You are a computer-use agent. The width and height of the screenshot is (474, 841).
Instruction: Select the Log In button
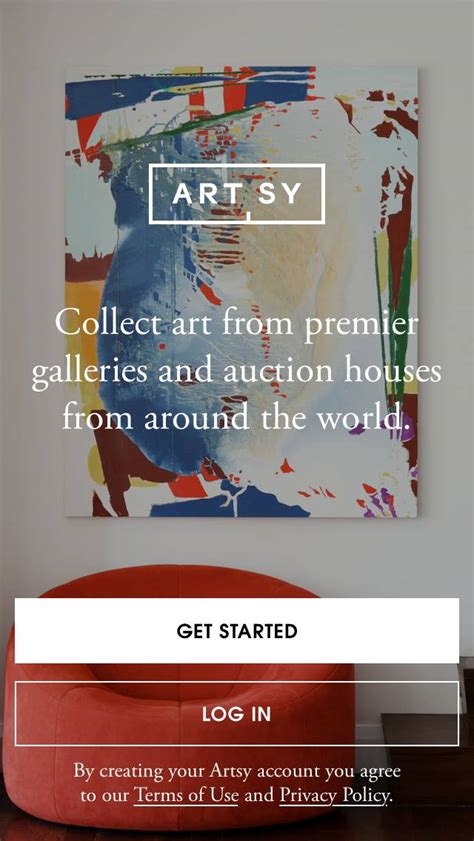(x=236, y=714)
